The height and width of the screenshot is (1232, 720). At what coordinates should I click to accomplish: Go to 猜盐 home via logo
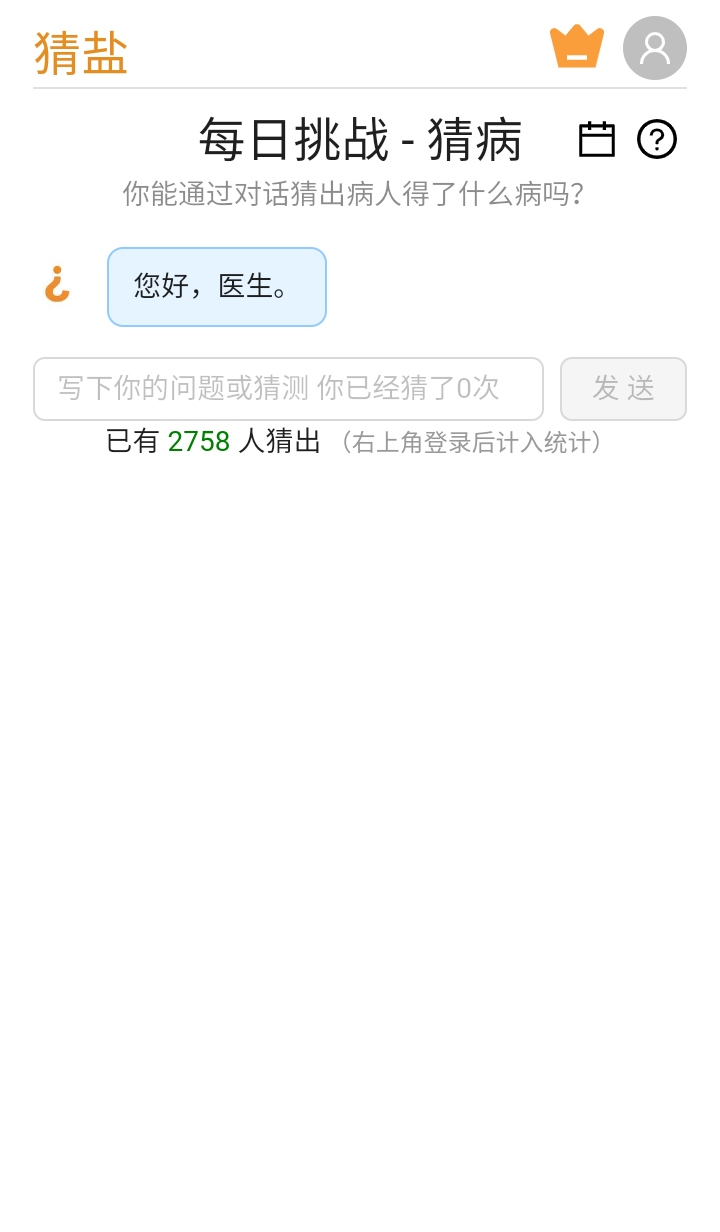[x=81, y=53]
